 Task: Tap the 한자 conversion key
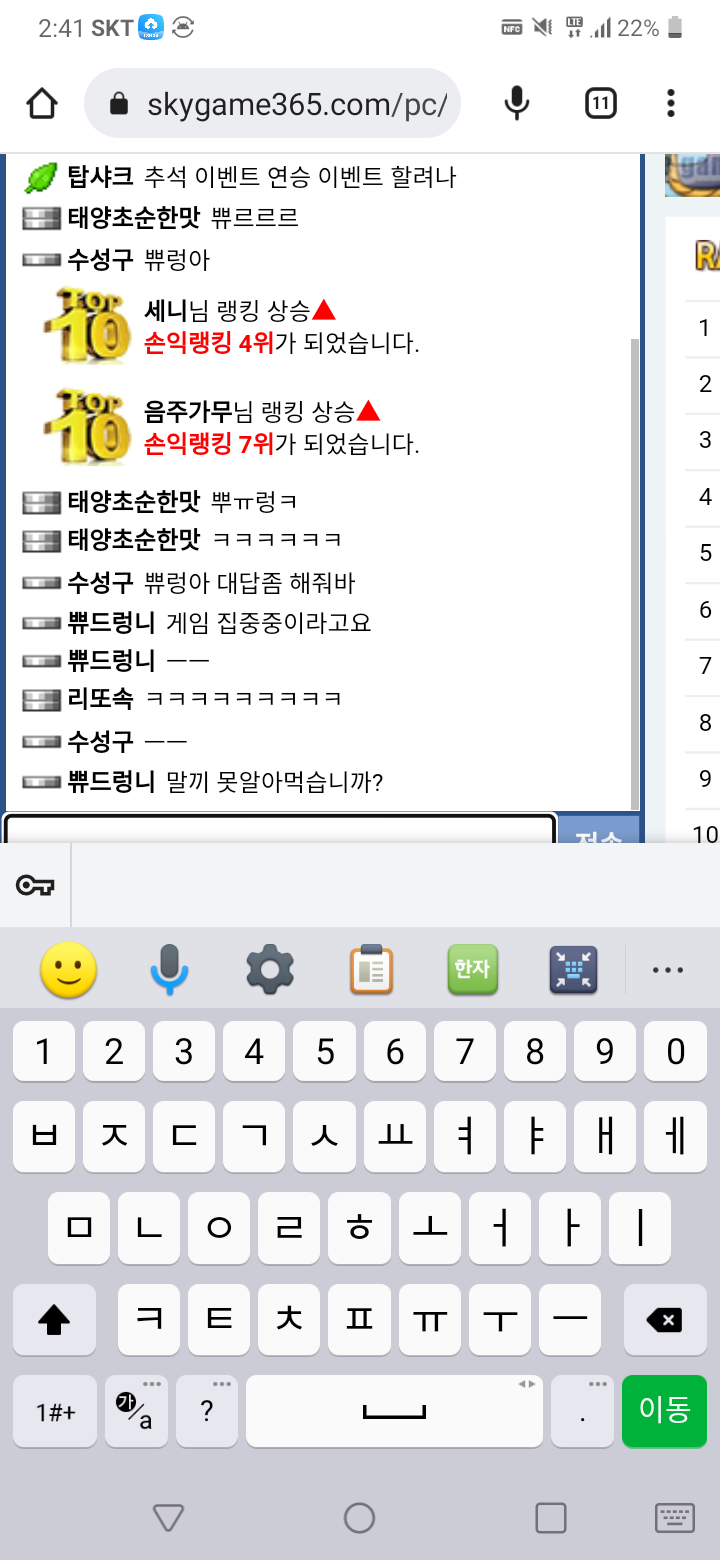click(472, 969)
